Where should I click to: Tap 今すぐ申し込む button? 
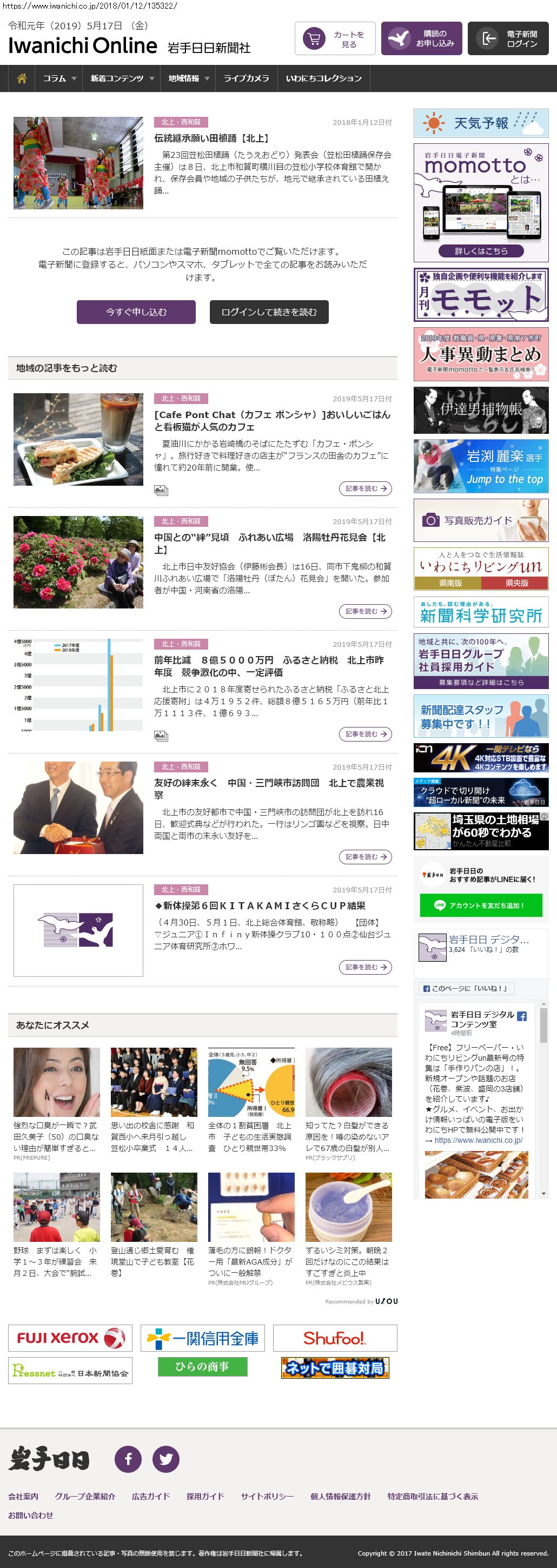[x=136, y=312]
